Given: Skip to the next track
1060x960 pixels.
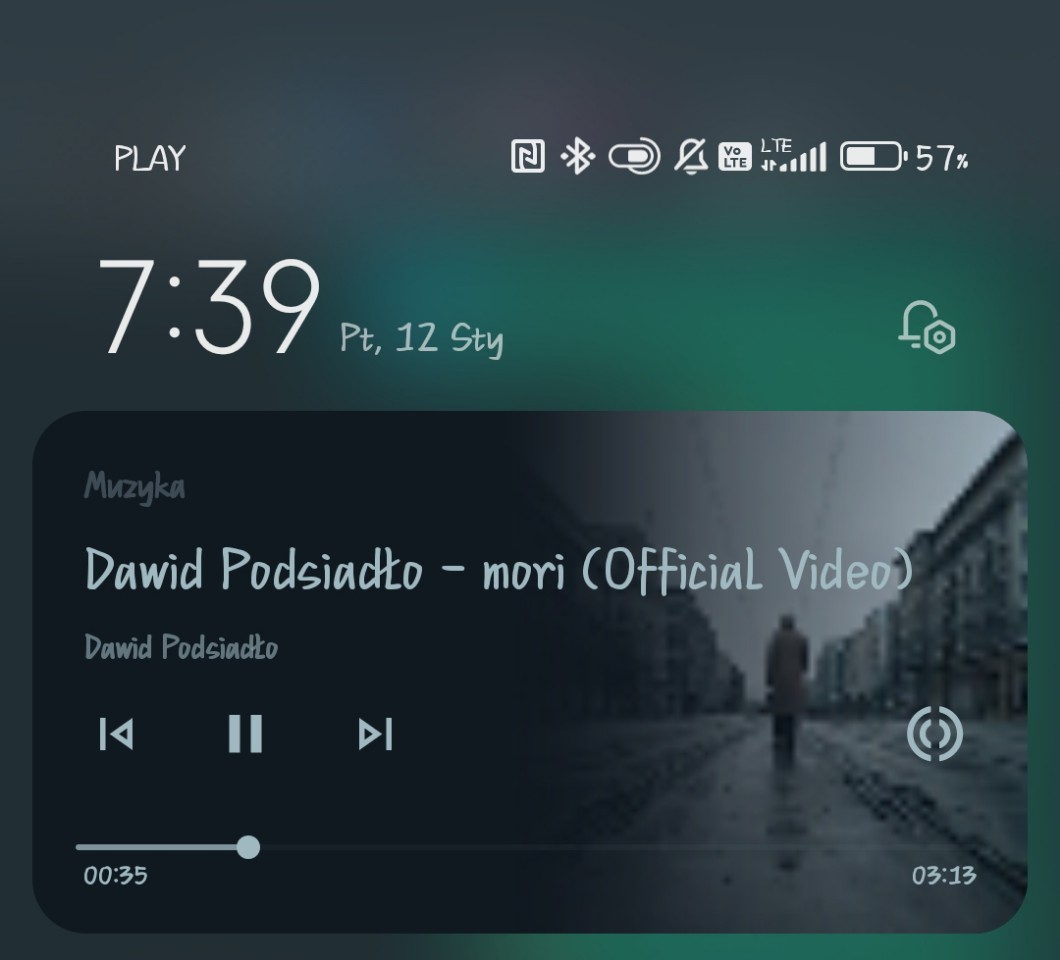Looking at the screenshot, I should coord(375,734).
